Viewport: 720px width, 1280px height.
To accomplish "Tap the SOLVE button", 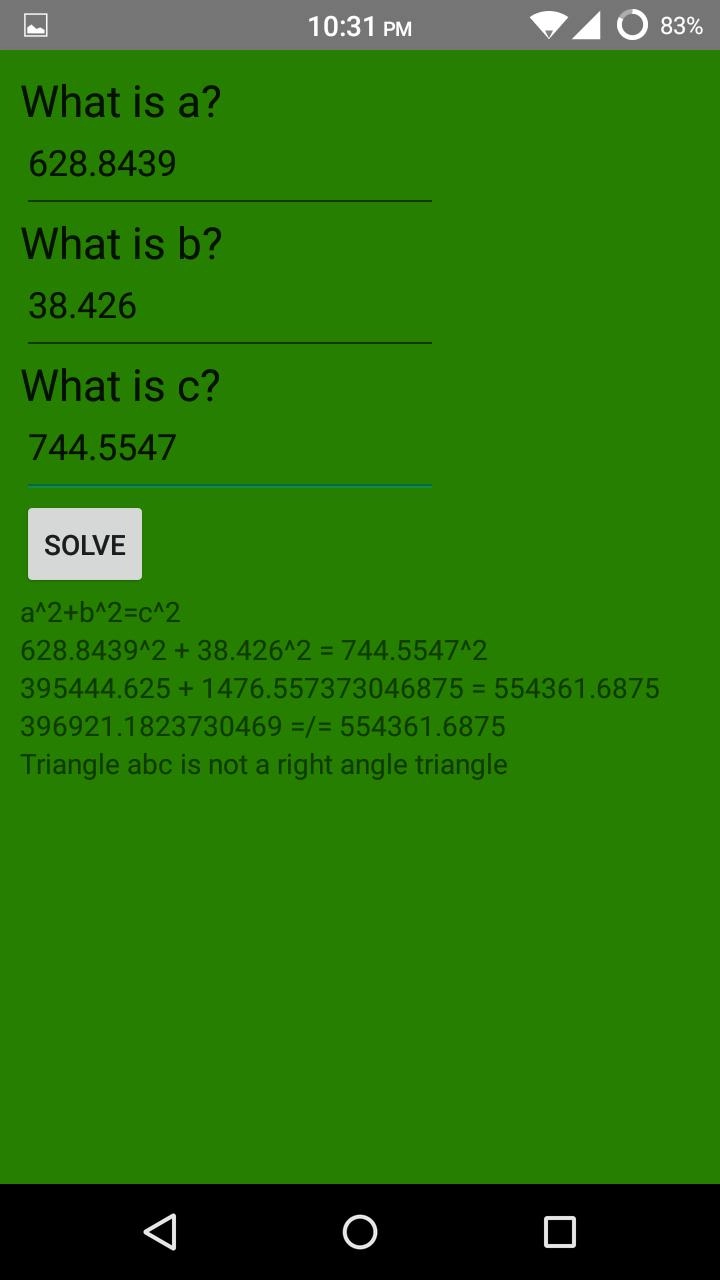I will point(85,544).
